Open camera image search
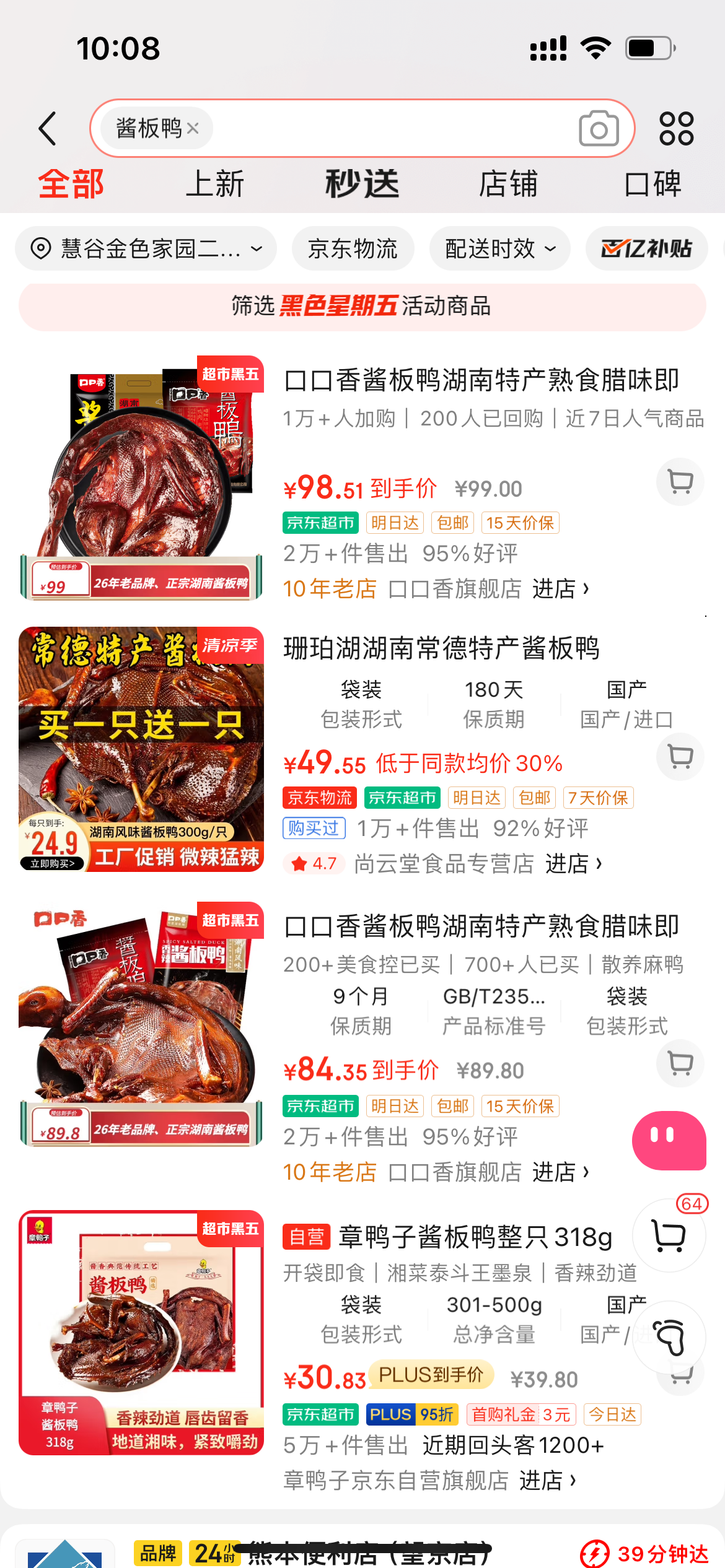Screen dimensions: 725x1568 tap(599, 128)
